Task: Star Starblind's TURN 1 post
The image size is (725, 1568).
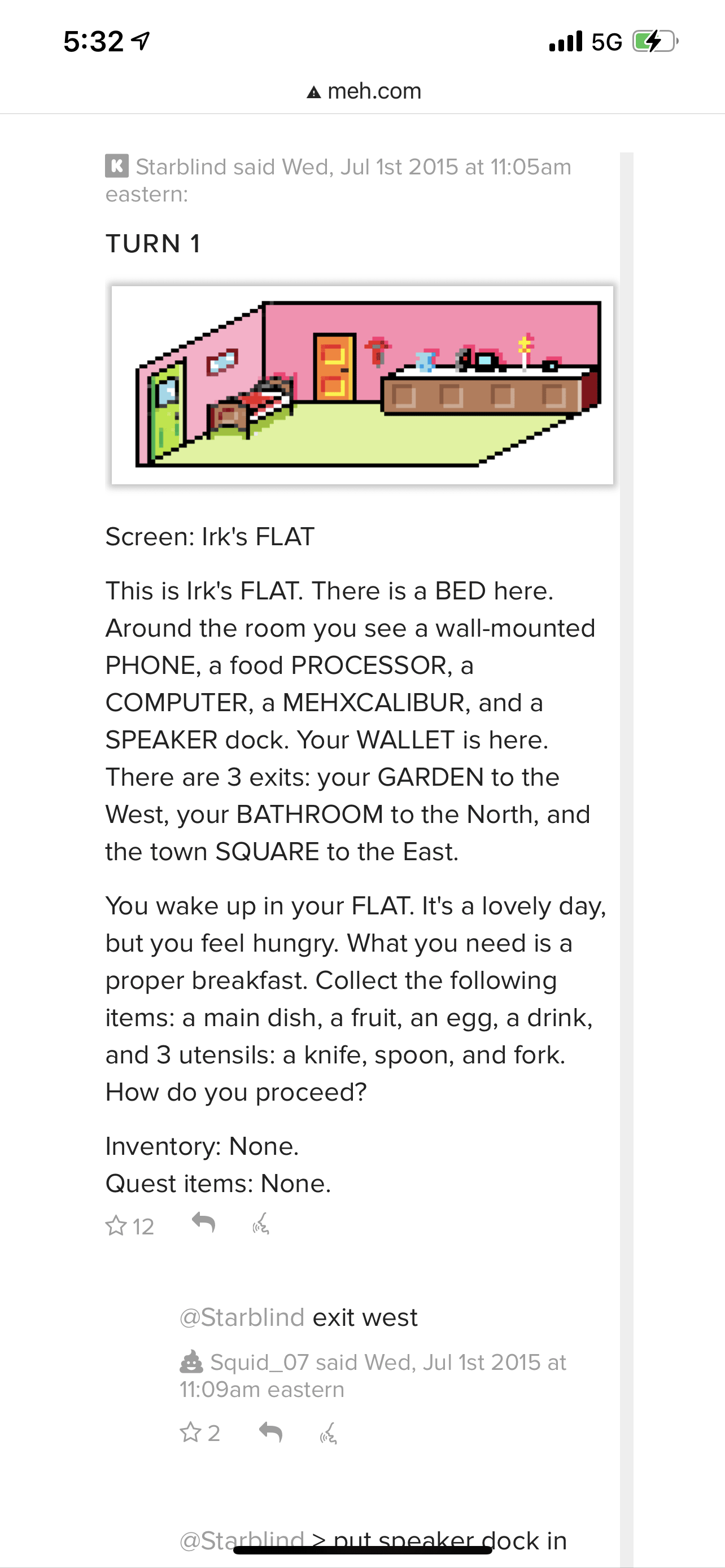Action: 116,1225
